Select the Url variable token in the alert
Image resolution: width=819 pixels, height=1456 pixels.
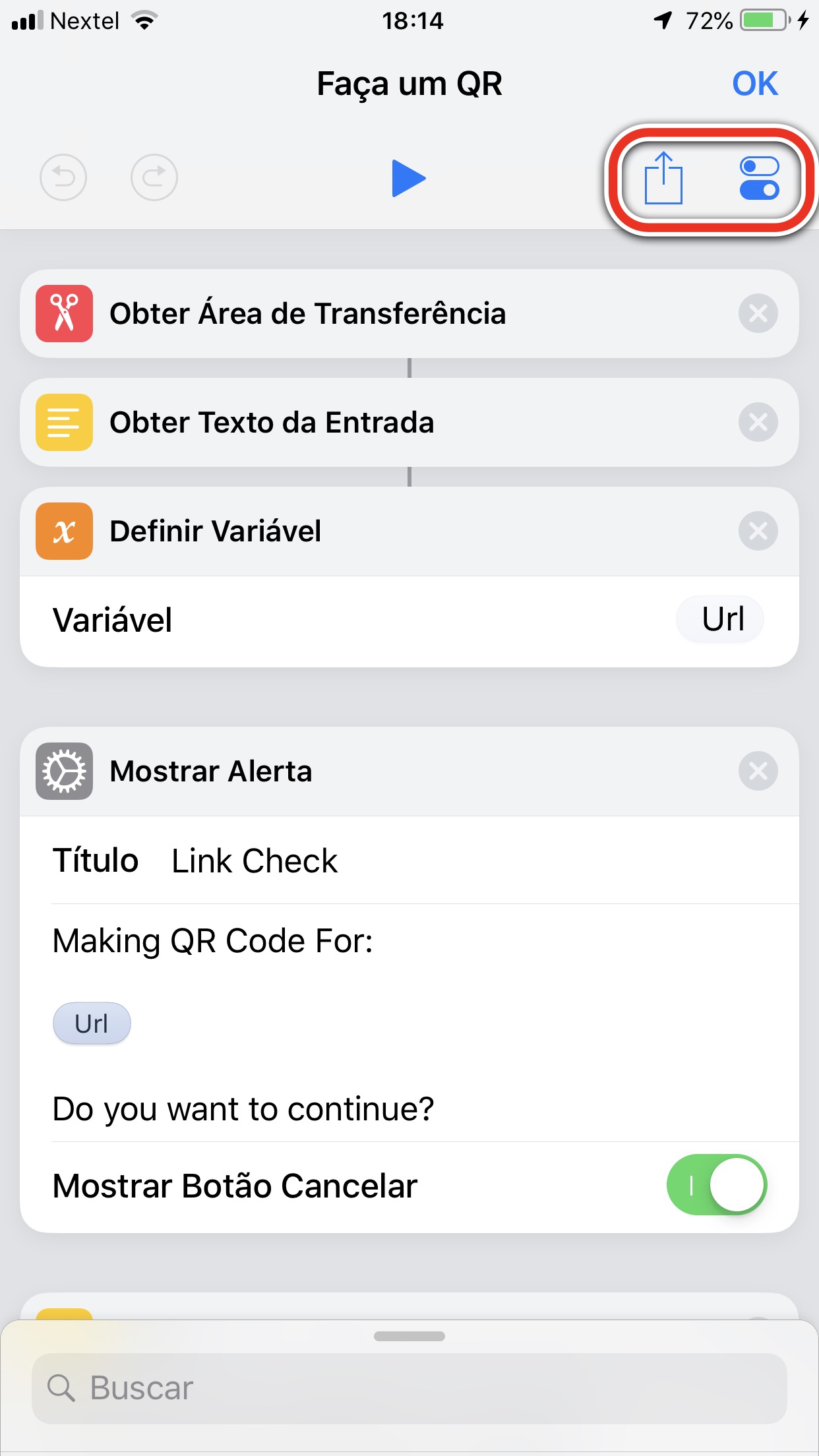pos(92,1023)
